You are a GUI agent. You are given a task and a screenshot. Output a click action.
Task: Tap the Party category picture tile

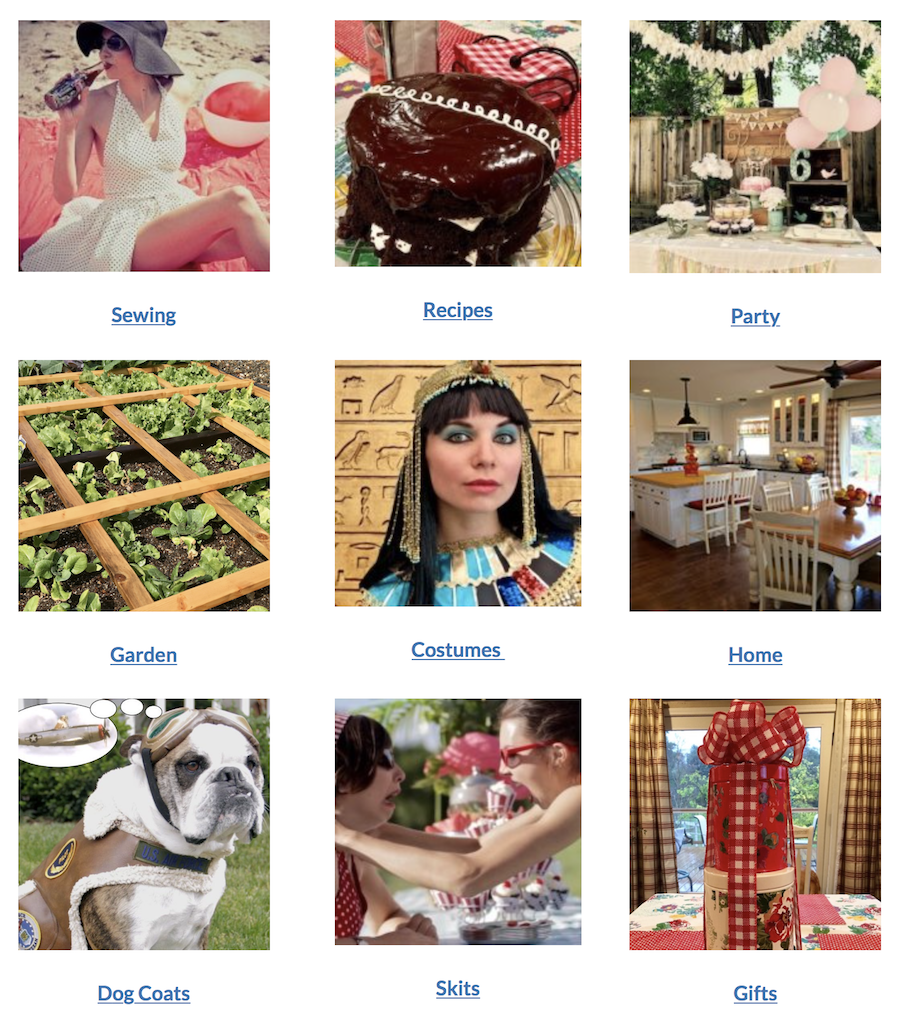[x=755, y=147]
